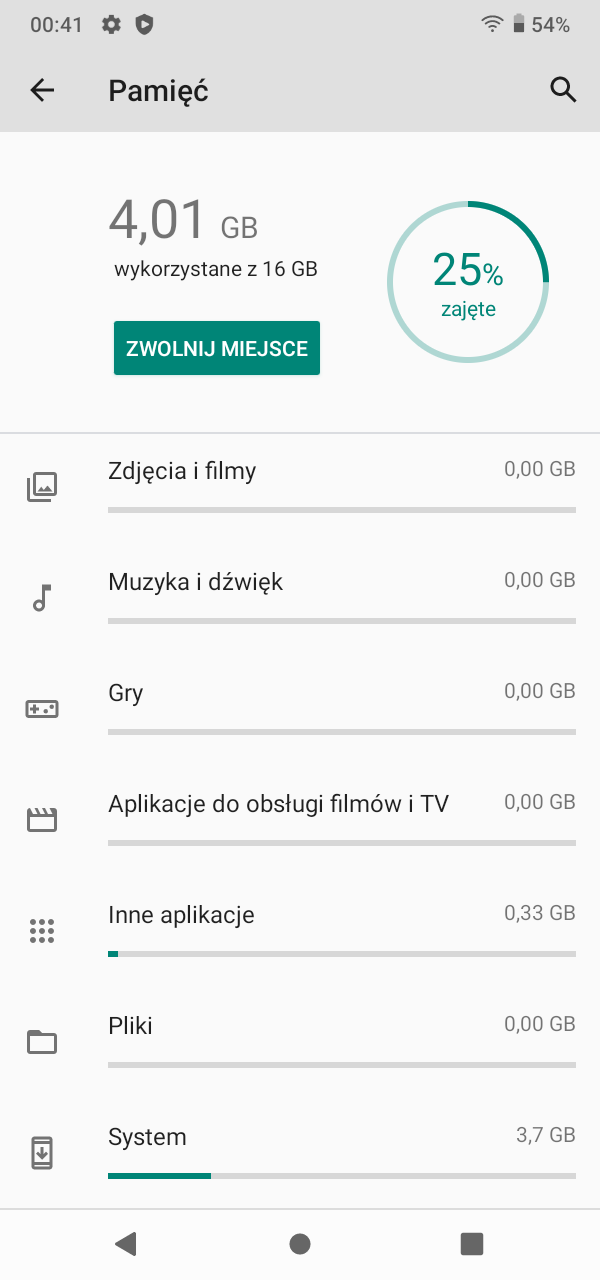Open the Muzyka i dźwięk category
600x1280 pixels.
pos(300,600)
